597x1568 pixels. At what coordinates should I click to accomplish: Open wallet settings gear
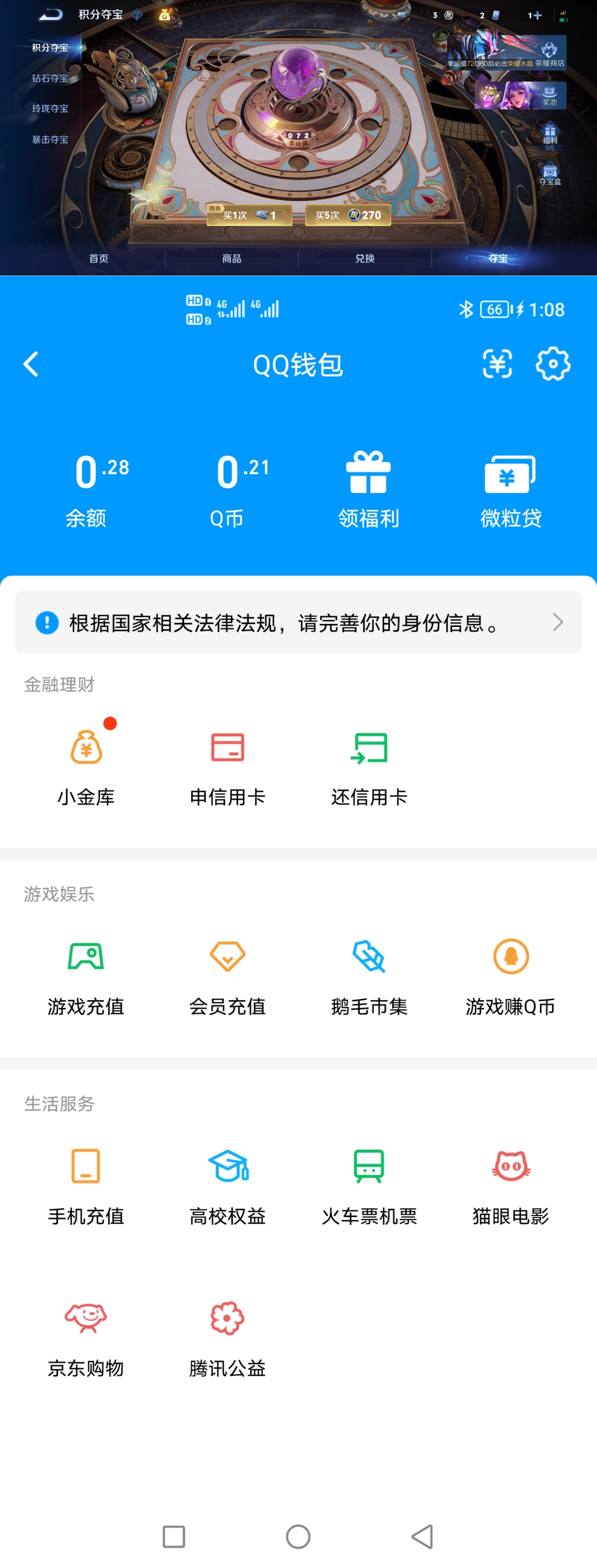click(x=553, y=364)
